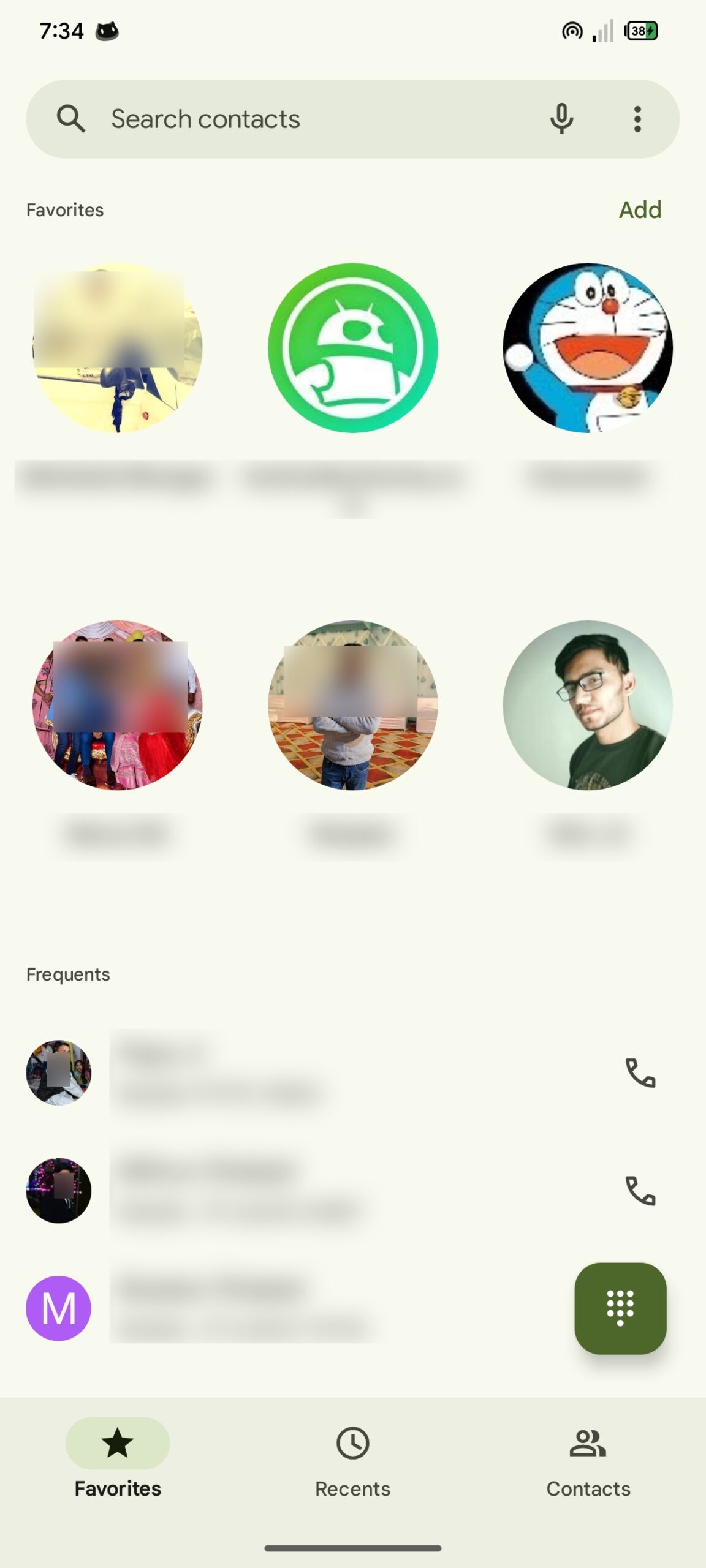The image size is (706, 1568).
Task: Switch to the Contacts tab
Action: point(588,1461)
